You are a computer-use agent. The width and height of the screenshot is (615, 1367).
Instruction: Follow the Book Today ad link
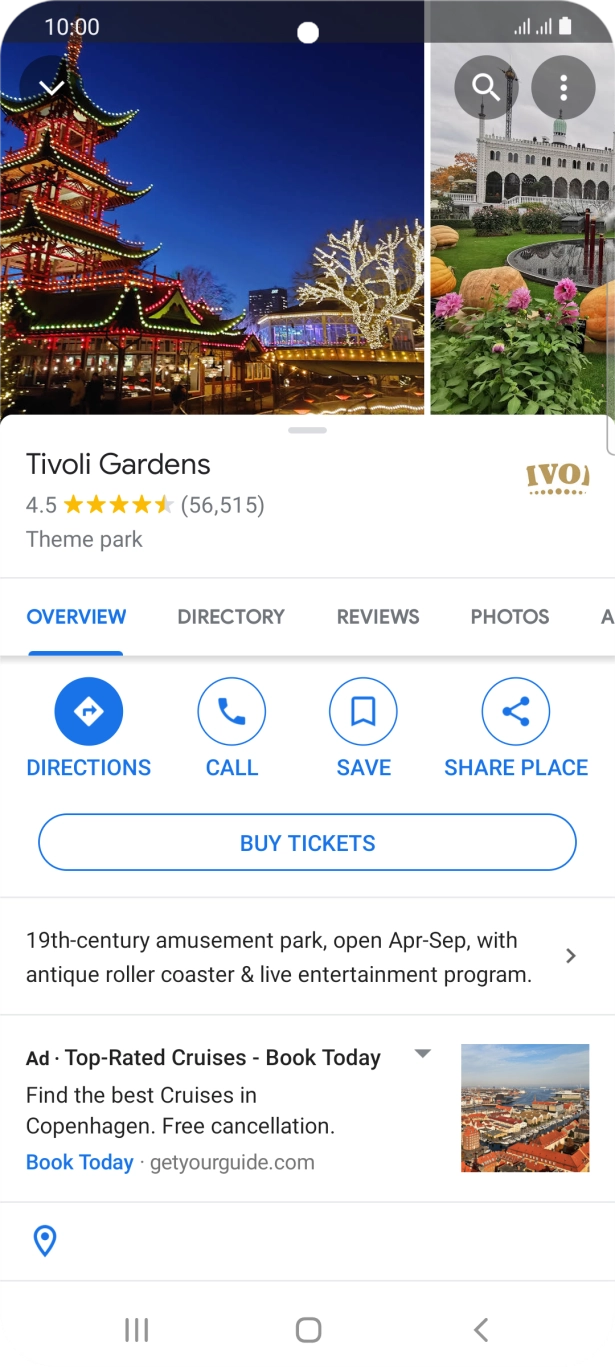[80, 1162]
